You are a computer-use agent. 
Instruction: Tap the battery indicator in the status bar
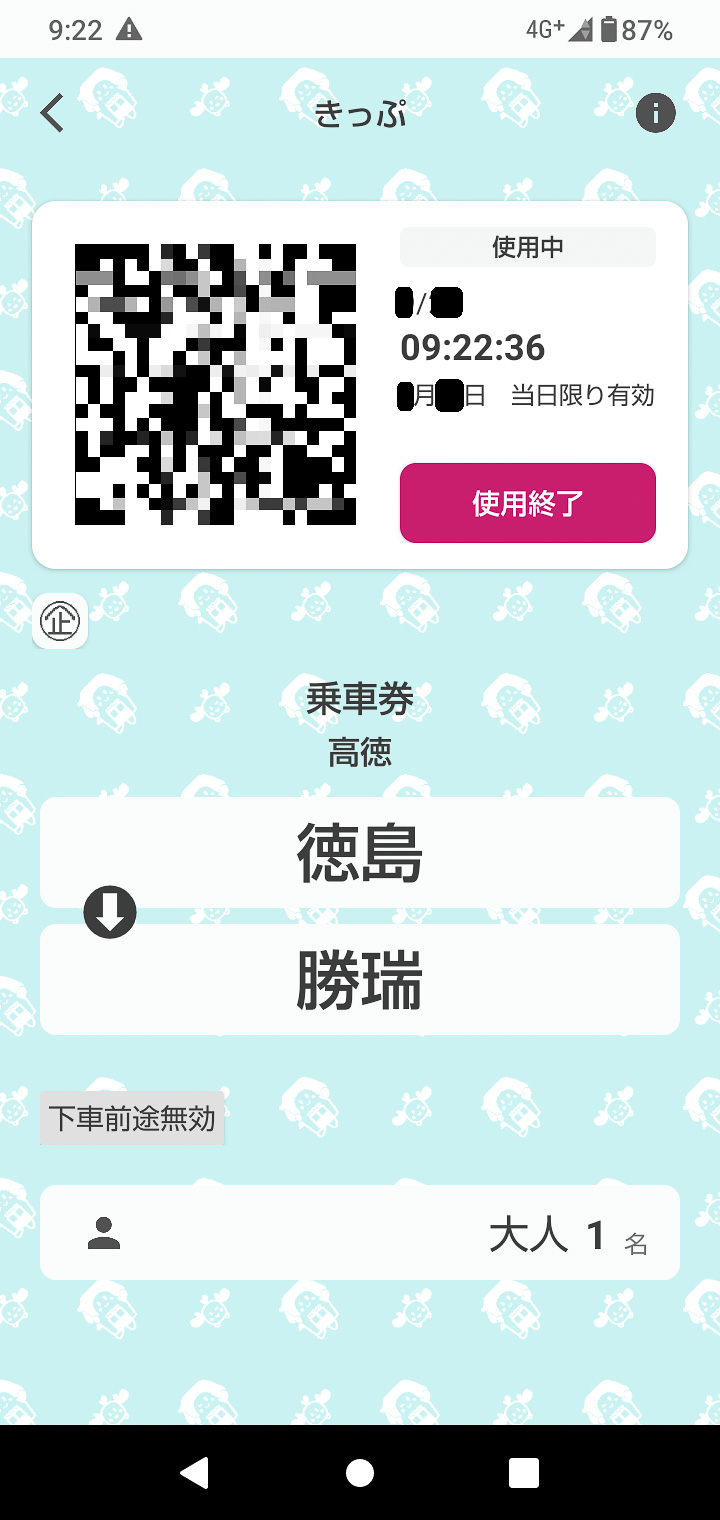pos(614,28)
